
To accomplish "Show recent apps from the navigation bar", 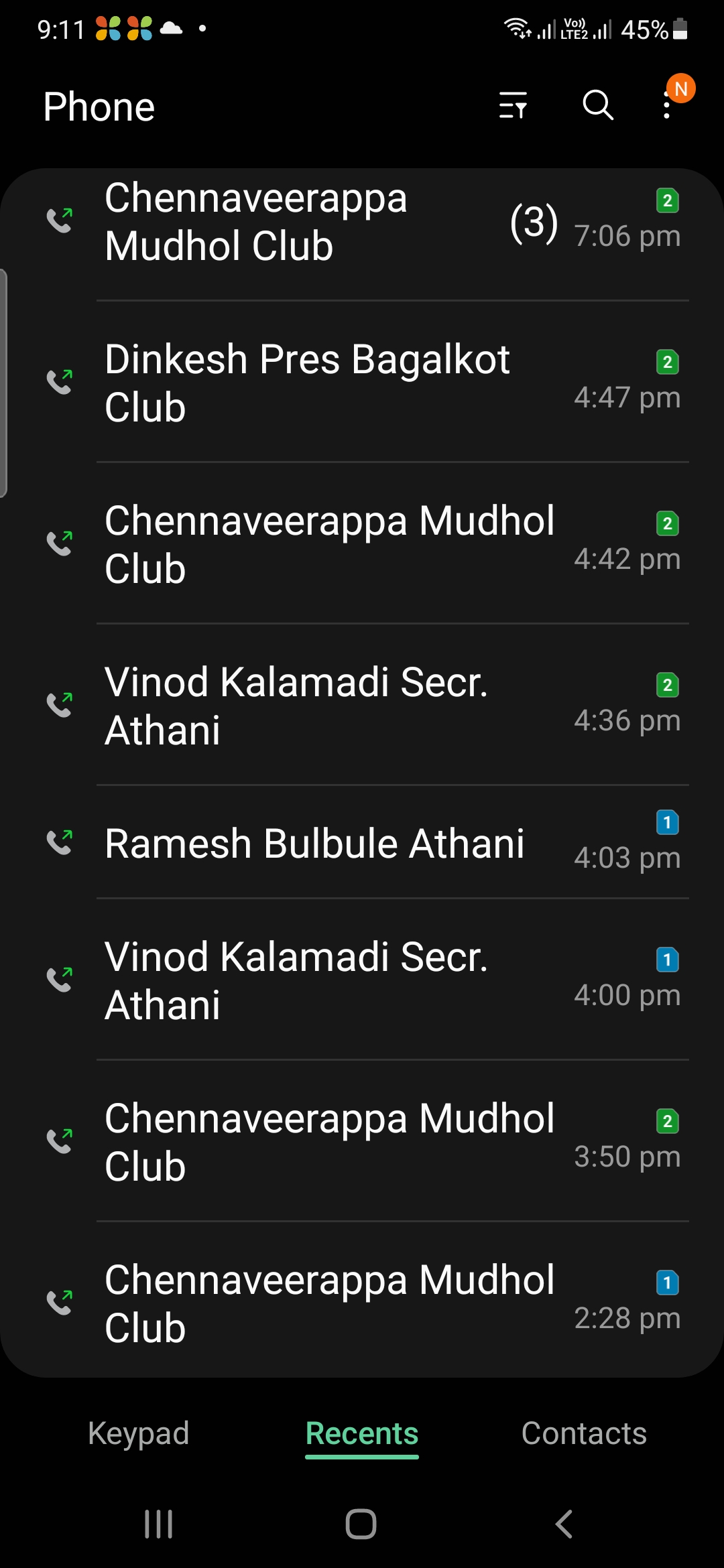I will [x=159, y=1524].
